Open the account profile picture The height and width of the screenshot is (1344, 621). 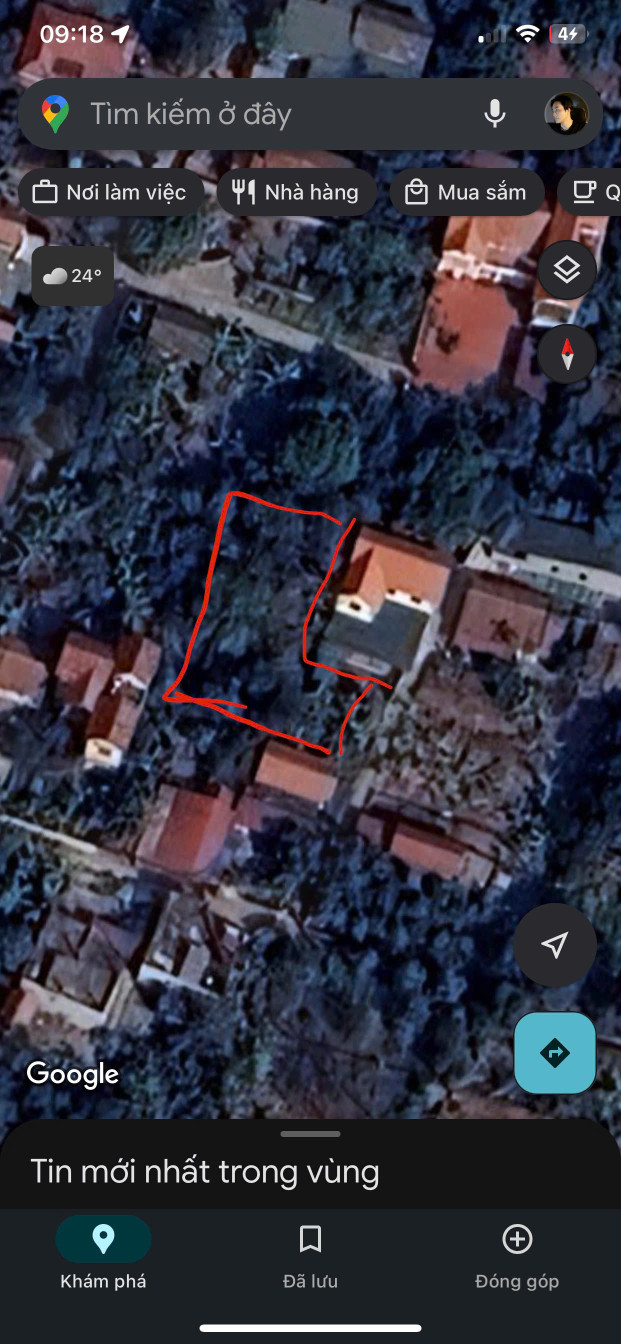click(566, 114)
